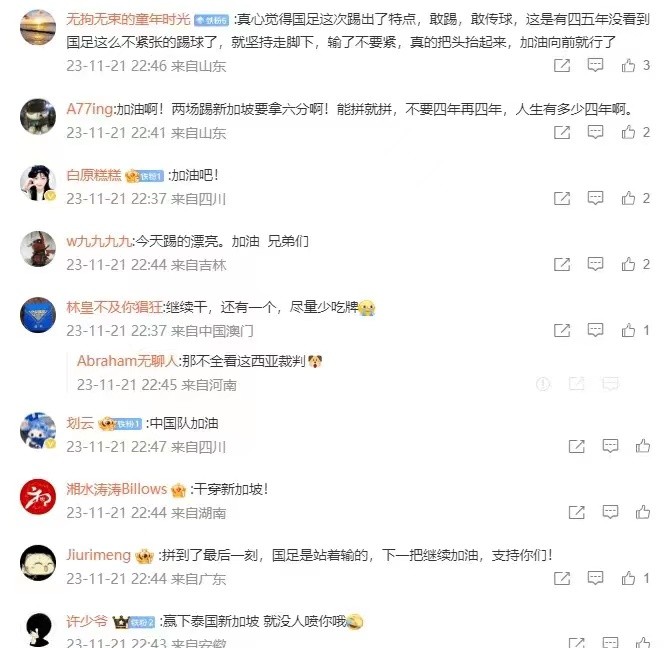Like 白原糕糕's comment
Image resolution: width=671 pixels, height=648 pixels.
click(x=628, y=198)
